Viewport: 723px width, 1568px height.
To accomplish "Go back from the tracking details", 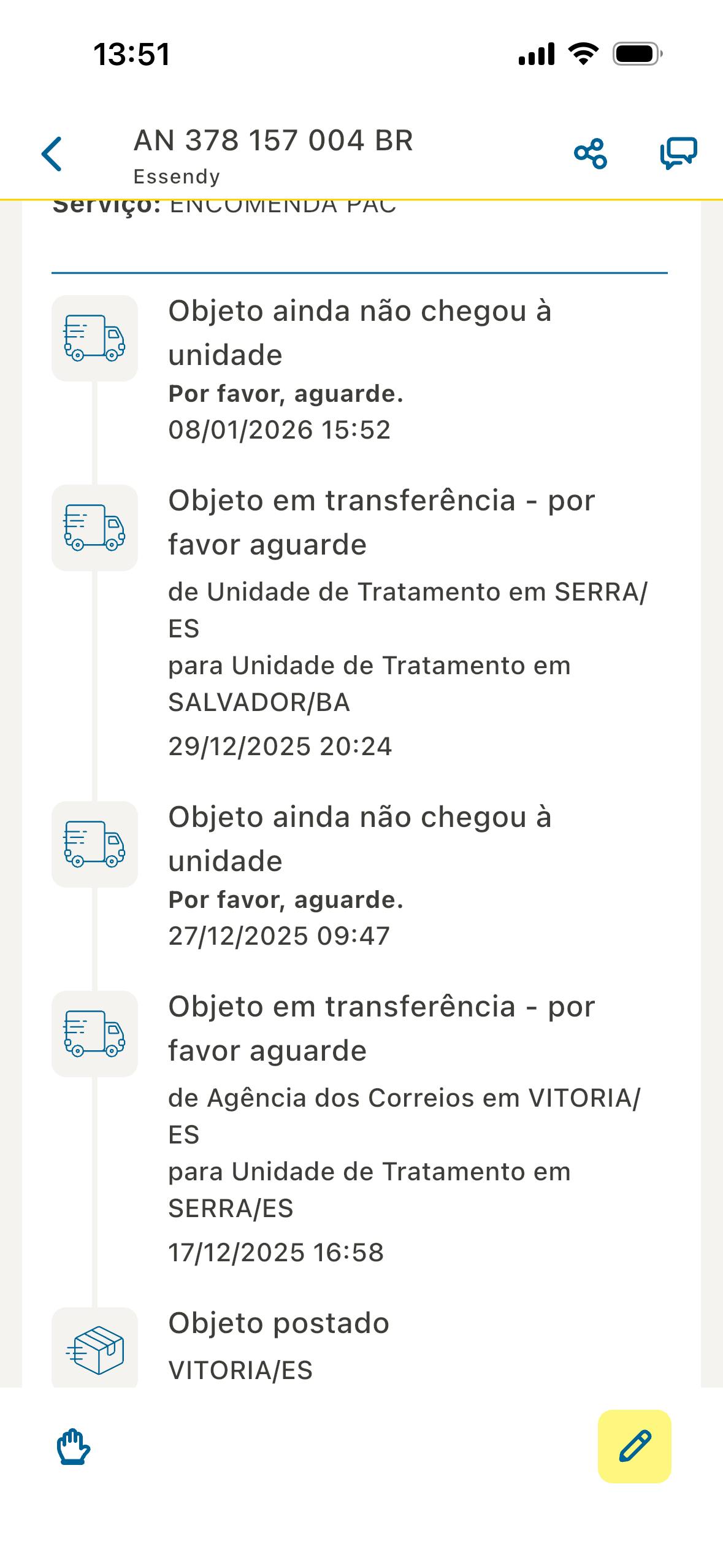I will pos(52,153).
